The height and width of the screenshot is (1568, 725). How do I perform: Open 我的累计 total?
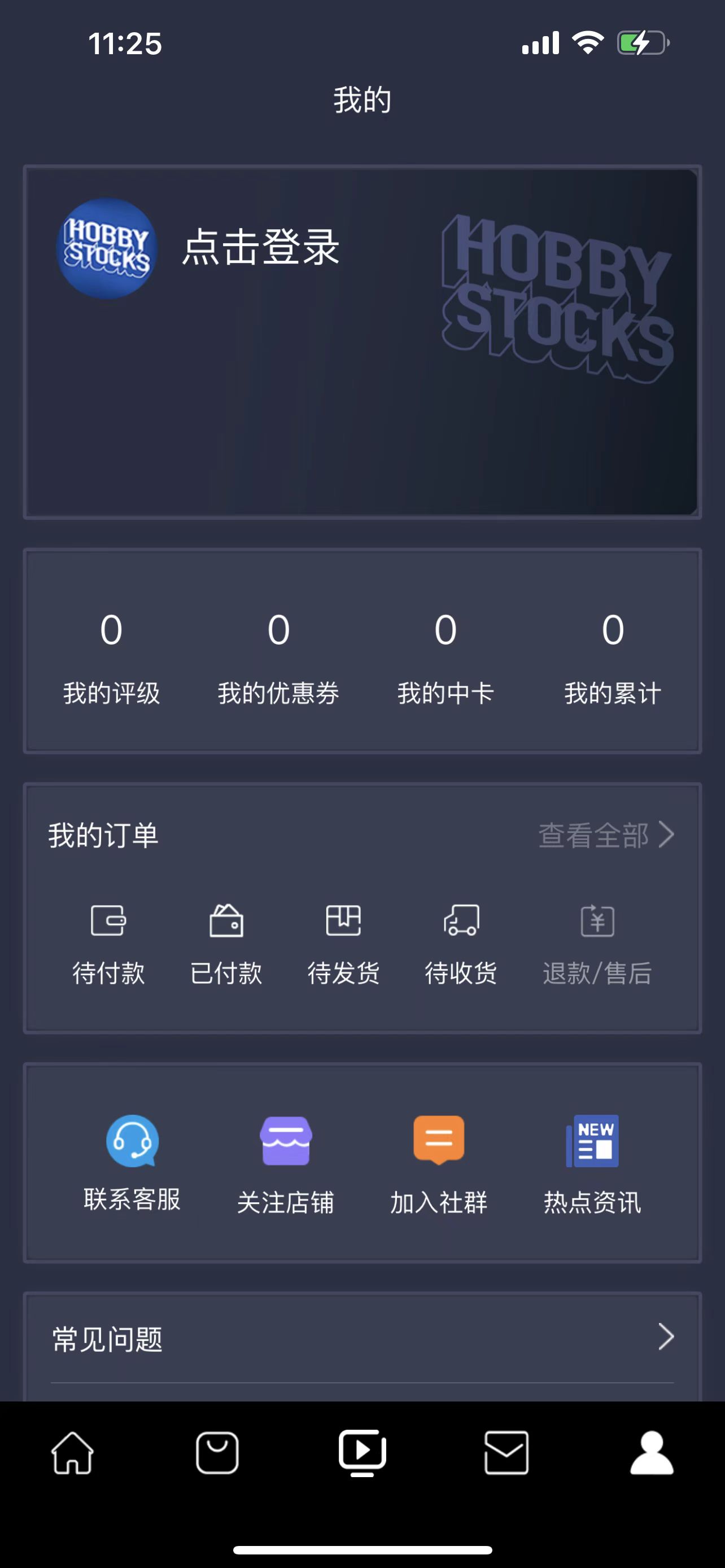(x=613, y=658)
